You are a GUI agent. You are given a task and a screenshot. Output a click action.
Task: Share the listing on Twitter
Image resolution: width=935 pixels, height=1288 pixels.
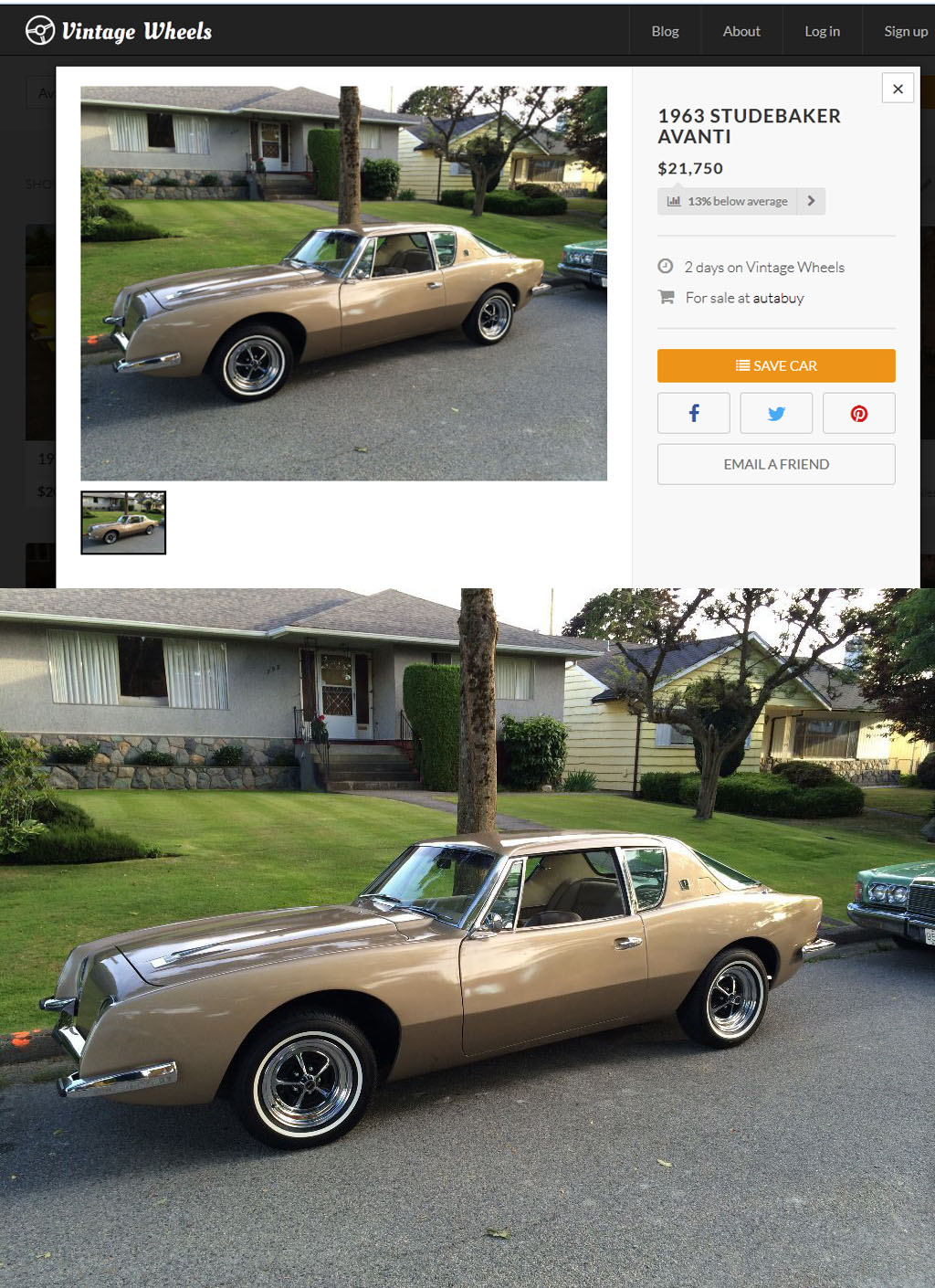776,413
